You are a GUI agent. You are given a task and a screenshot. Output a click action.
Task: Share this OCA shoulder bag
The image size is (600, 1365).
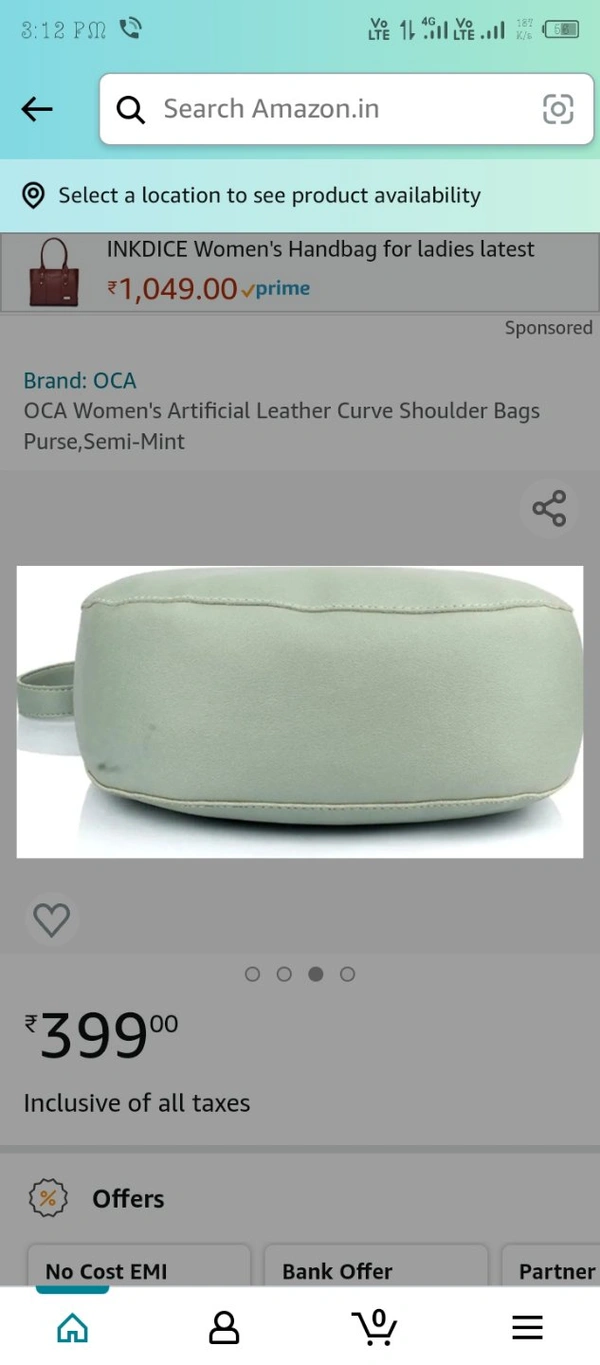coord(549,508)
